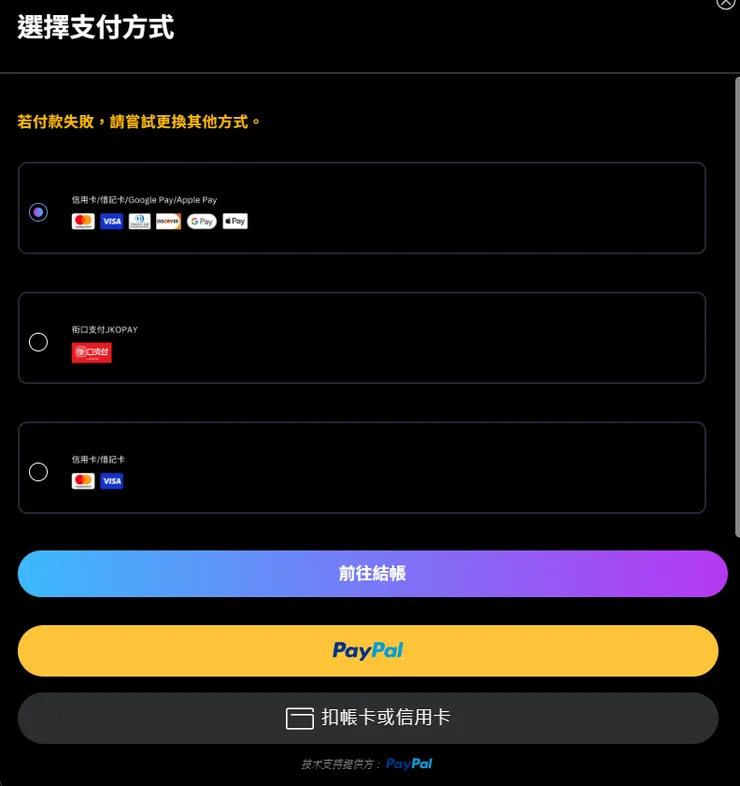Select the bottom 信用卡/借記卡 payment option

[38, 472]
